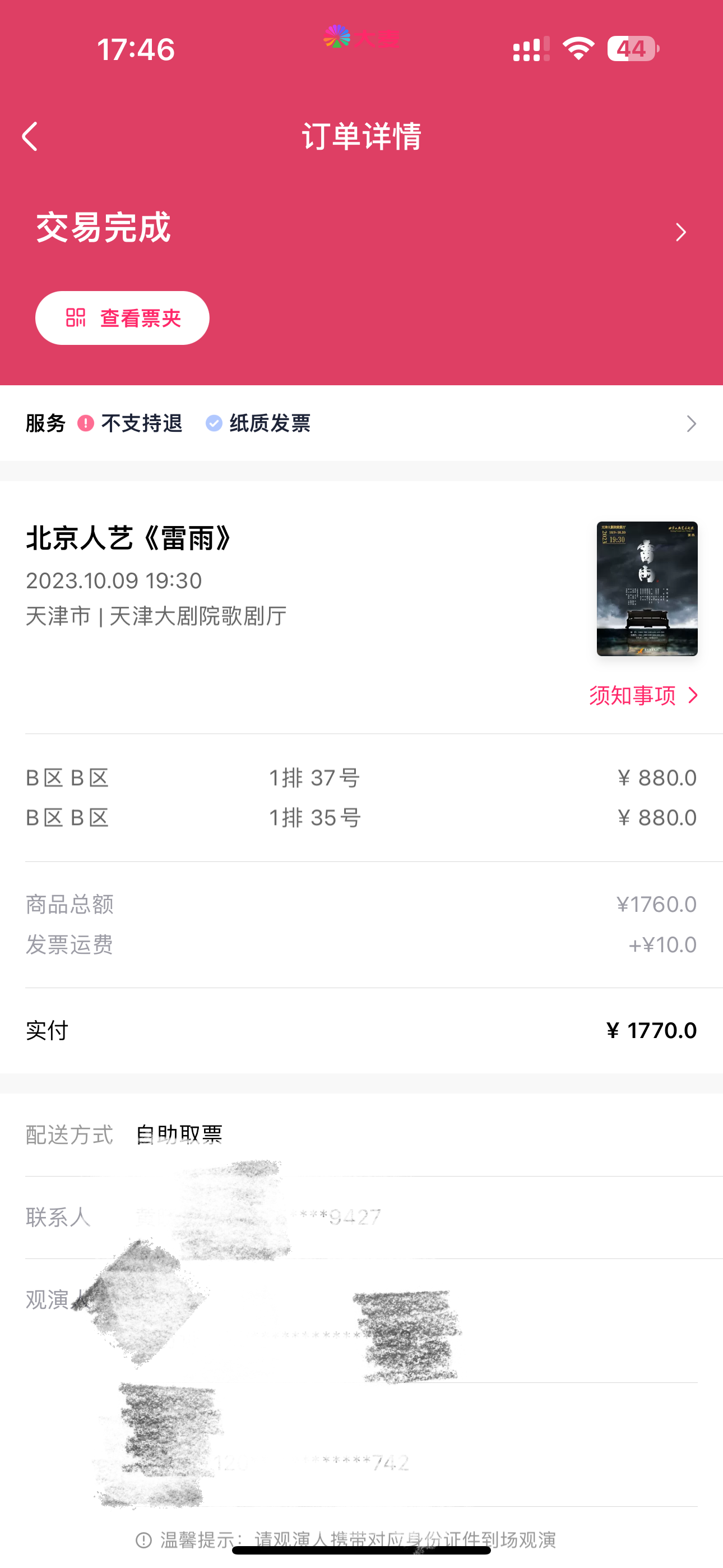The image size is (723, 1568).
Task: Expand the 服务 details row
Action: 361,423
